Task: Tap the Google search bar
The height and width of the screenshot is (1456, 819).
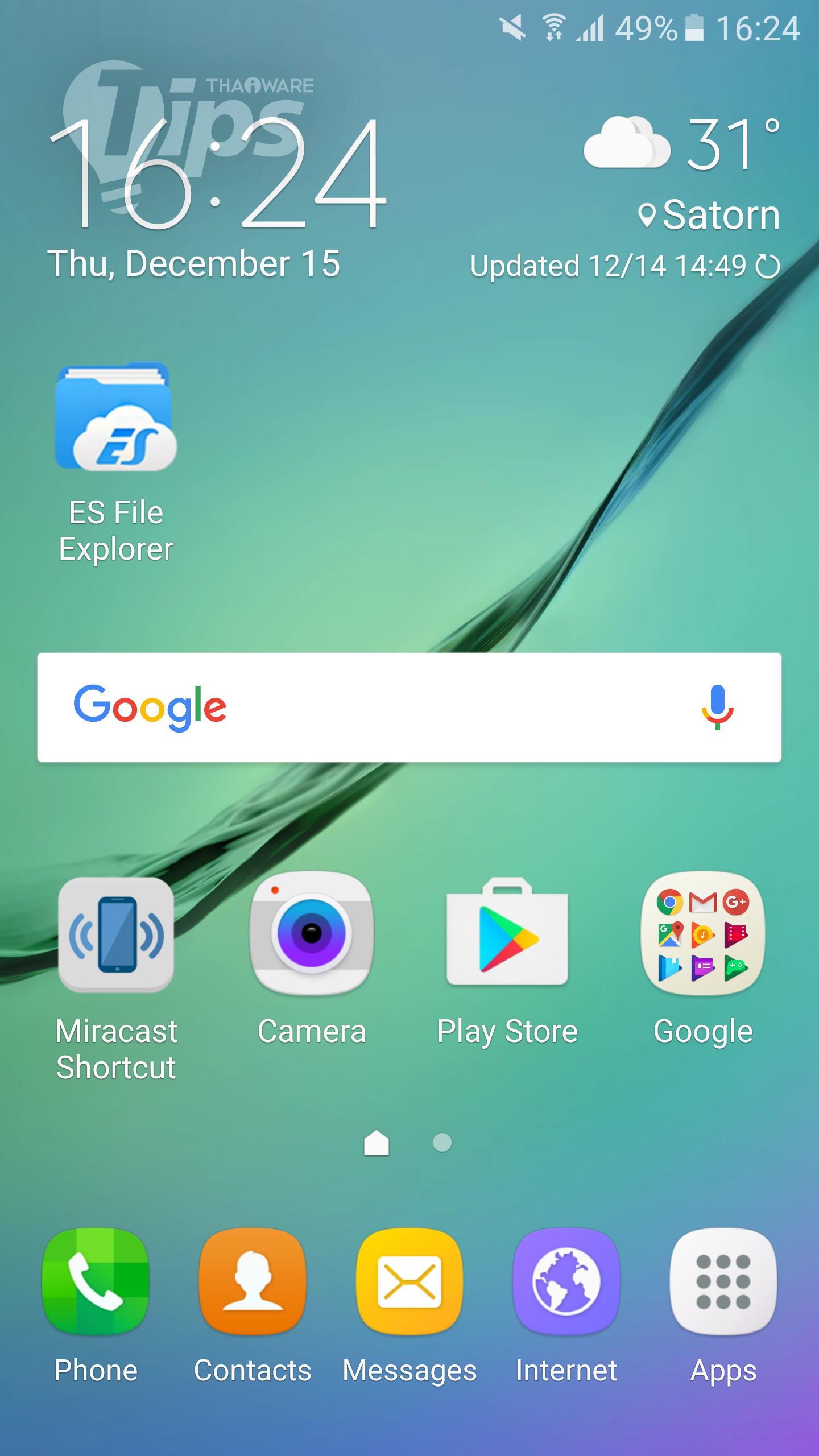Action: coord(398,707)
